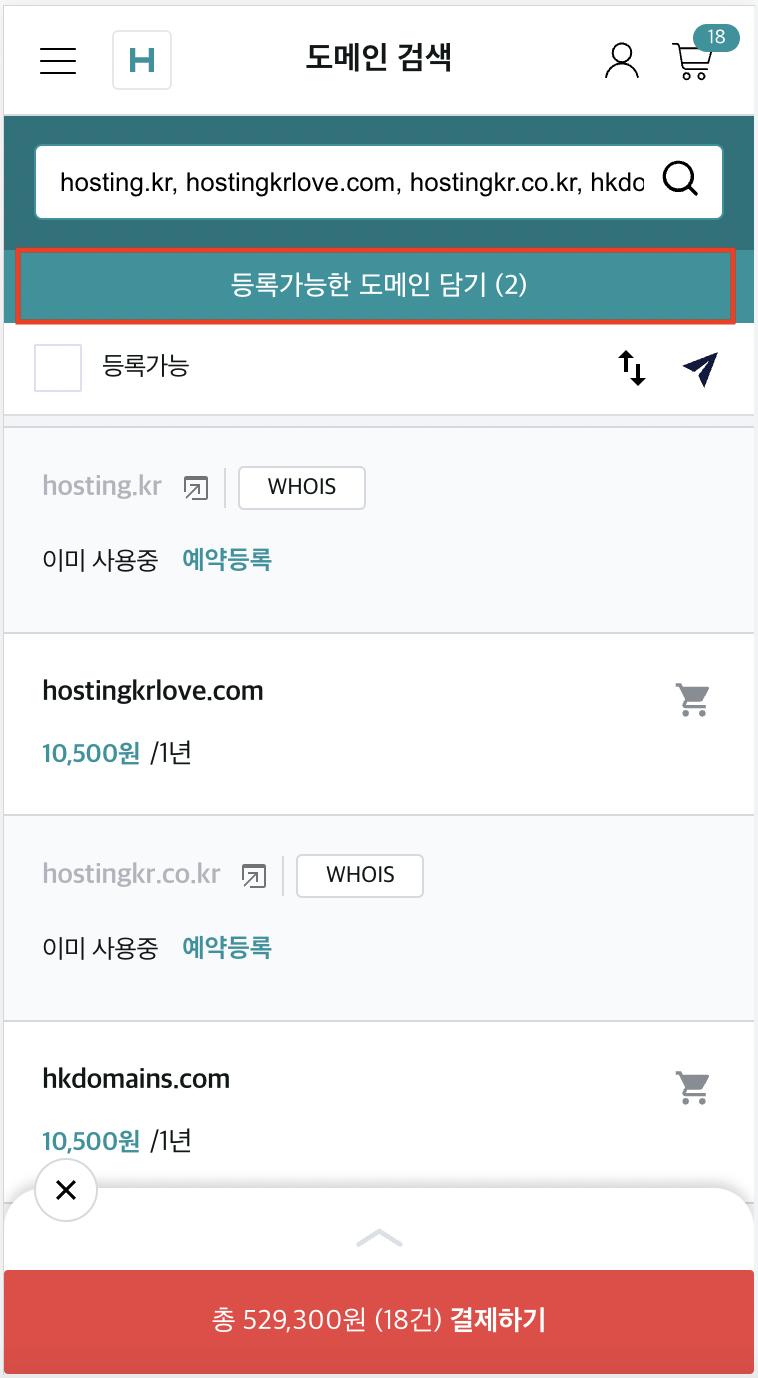Tap the H home logo

142,60
